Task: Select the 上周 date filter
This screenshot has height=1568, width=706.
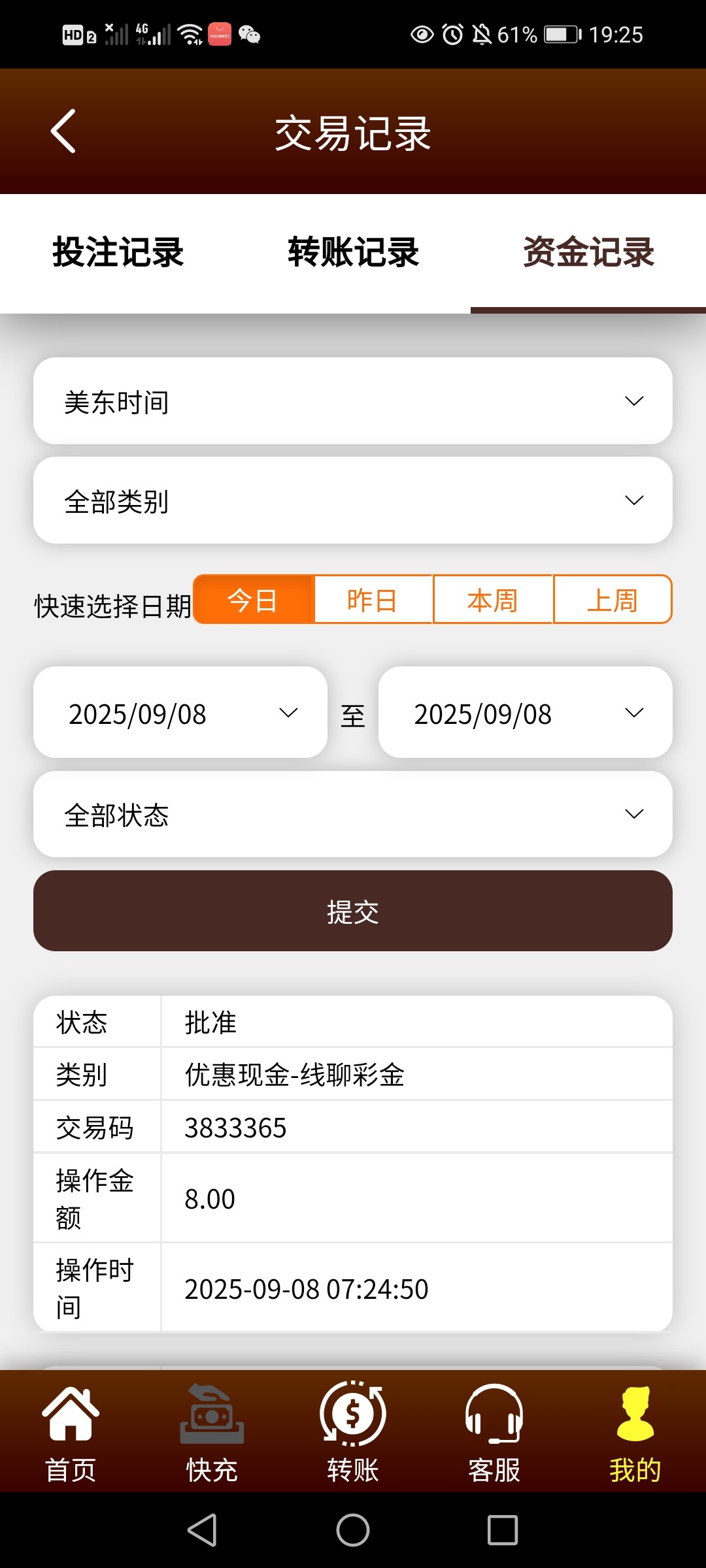Action: (612, 599)
